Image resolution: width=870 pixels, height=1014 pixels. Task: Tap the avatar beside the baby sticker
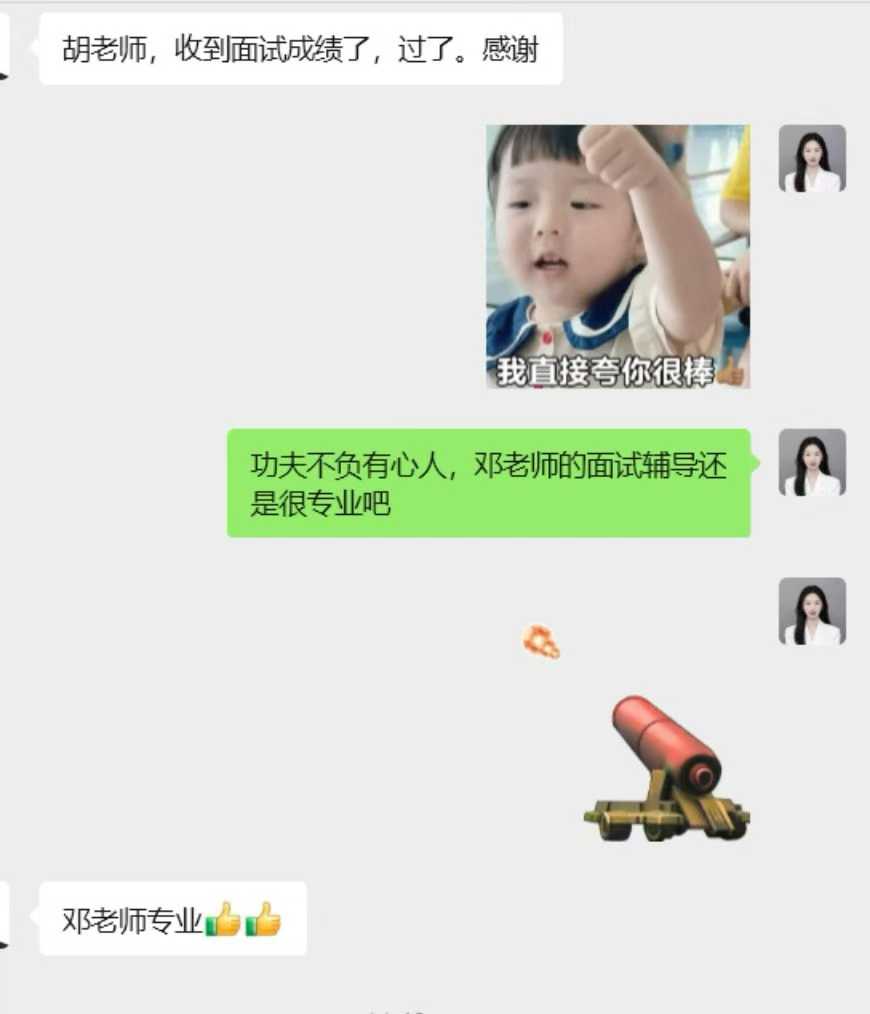point(812,158)
